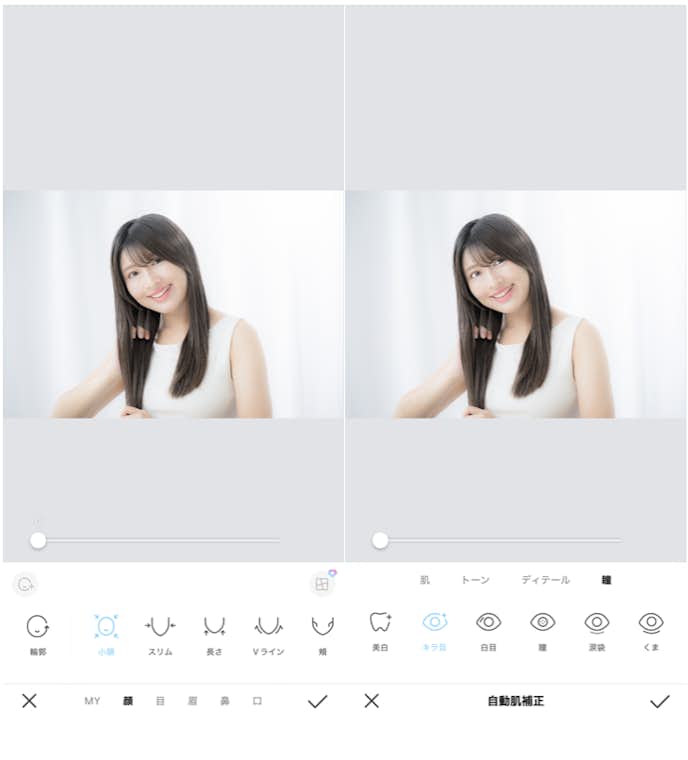Switch to the トーン tab
This screenshot has width=688, height=760.
click(476, 580)
